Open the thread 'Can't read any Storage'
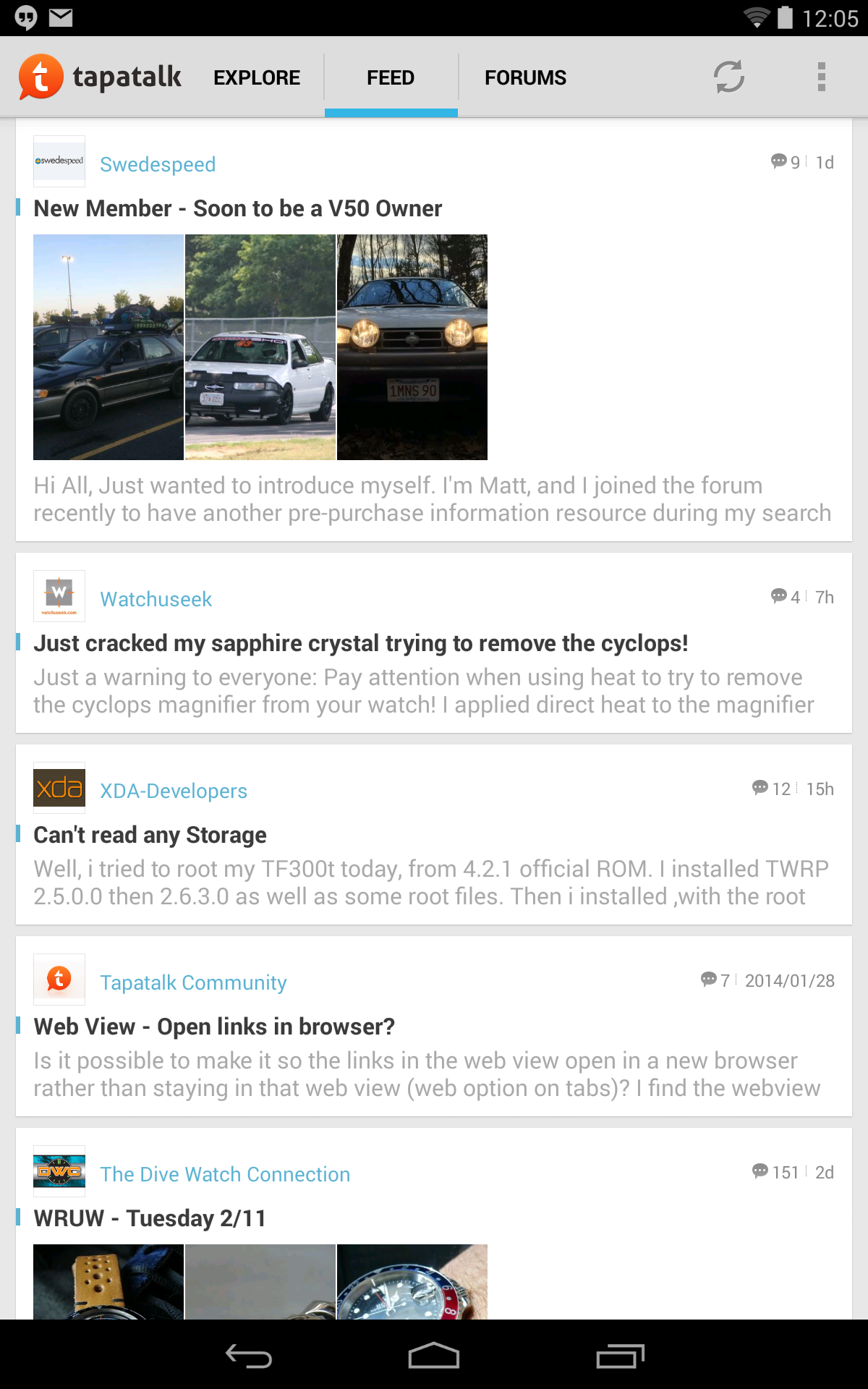868x1389 pixels. pyautogui.click(x=150, y=834)
